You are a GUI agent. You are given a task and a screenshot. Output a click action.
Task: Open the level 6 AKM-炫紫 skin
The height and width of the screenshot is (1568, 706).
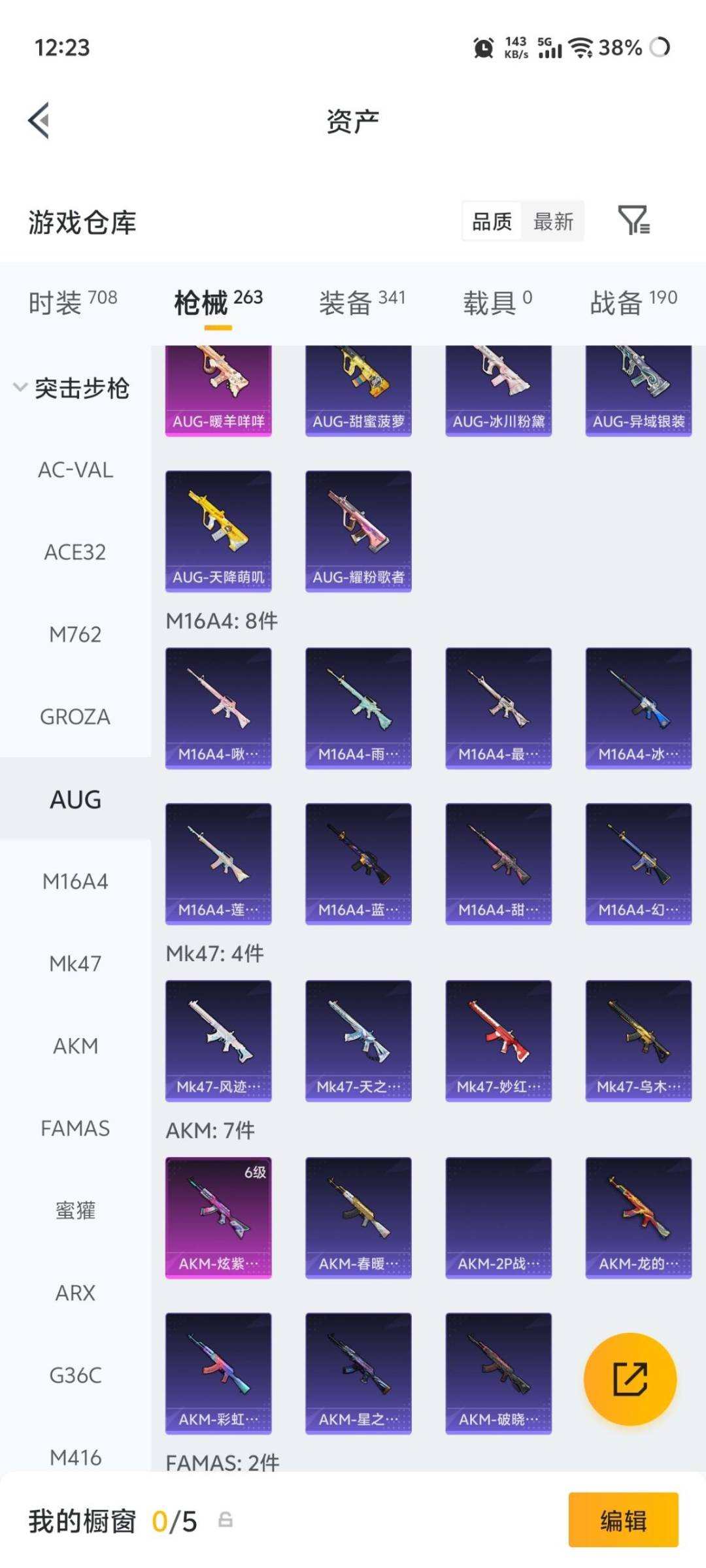218,1218
